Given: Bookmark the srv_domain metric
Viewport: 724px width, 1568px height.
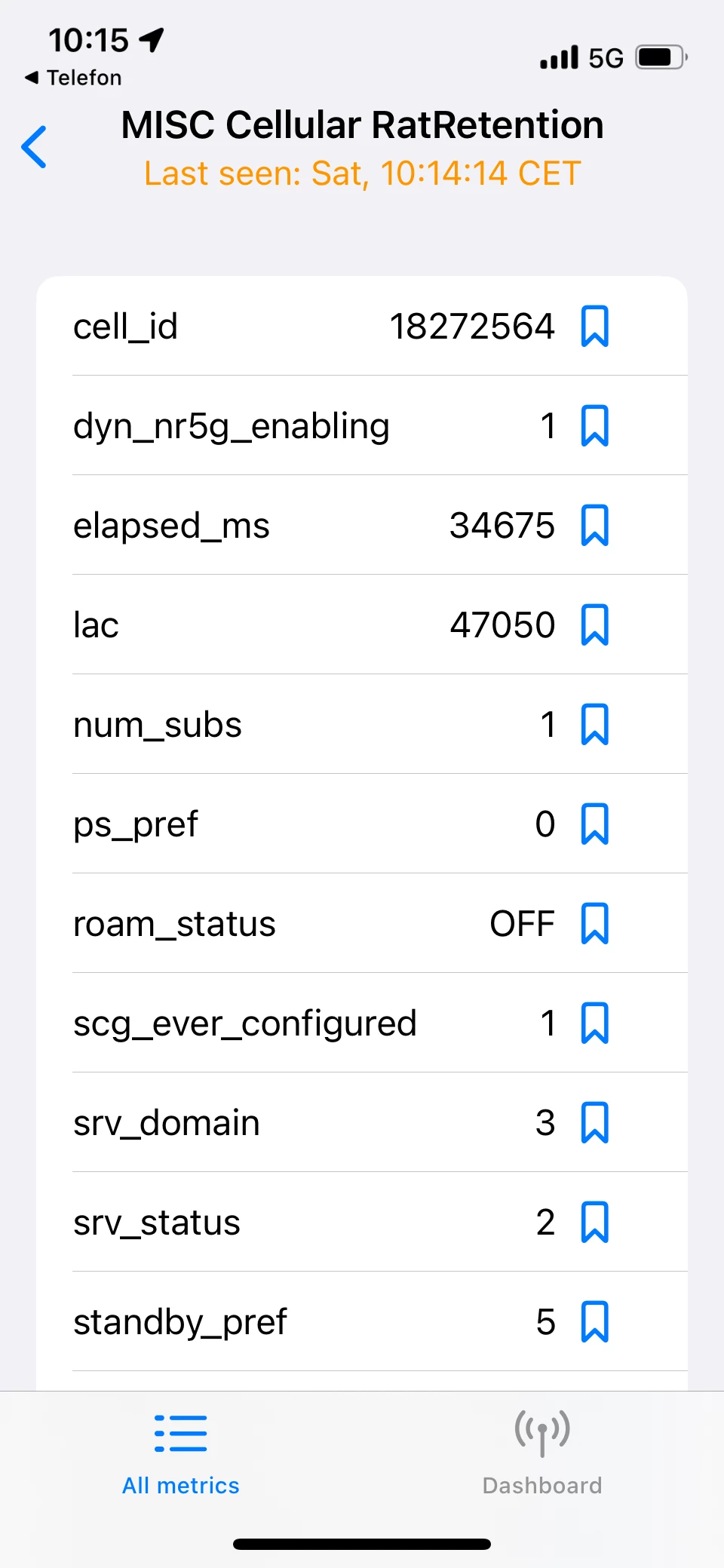Looking at the screenshot, I should 594,1122.
